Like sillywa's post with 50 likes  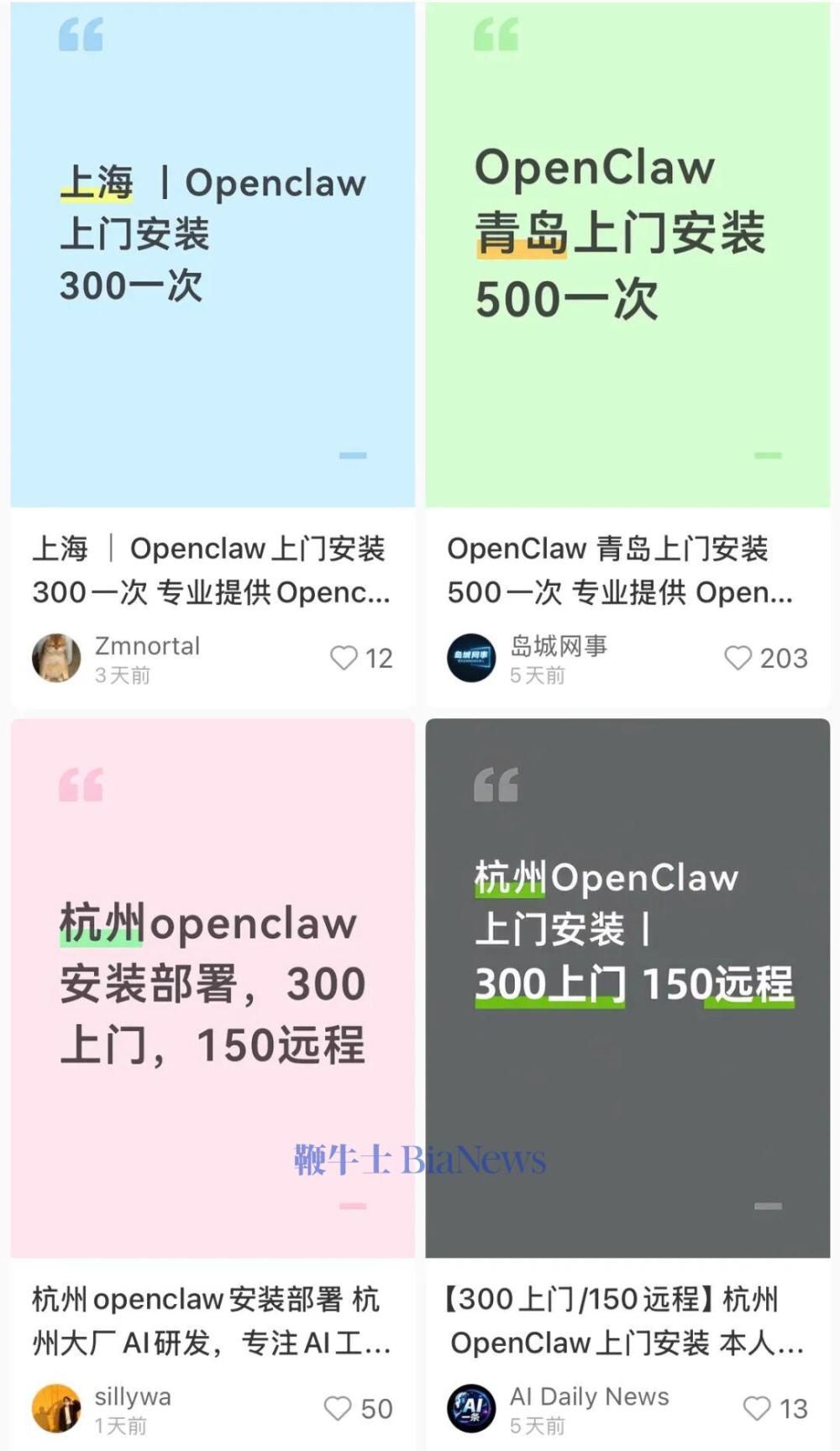(x=338, y=1408)
